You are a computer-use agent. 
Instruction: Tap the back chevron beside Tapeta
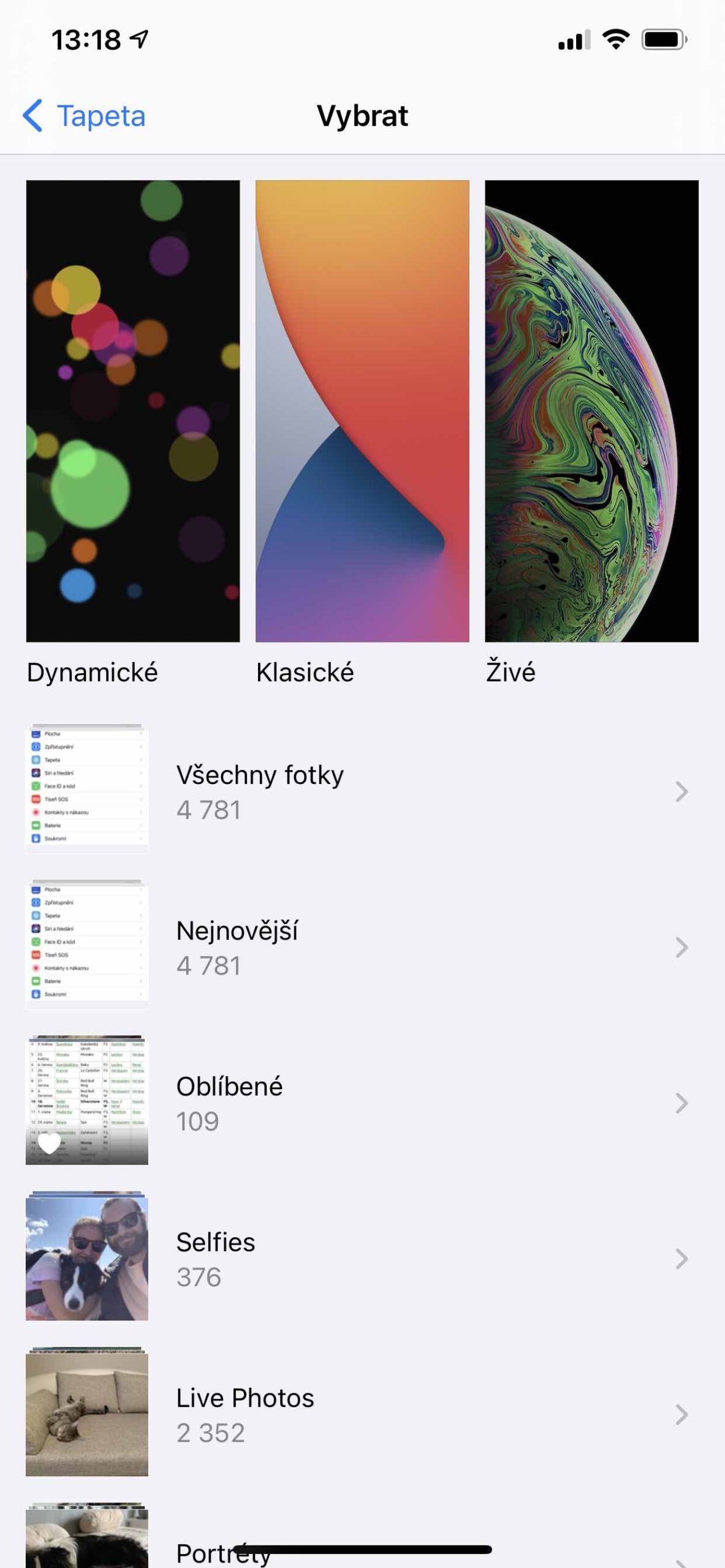pyautogui.click(x=35, y=116)
